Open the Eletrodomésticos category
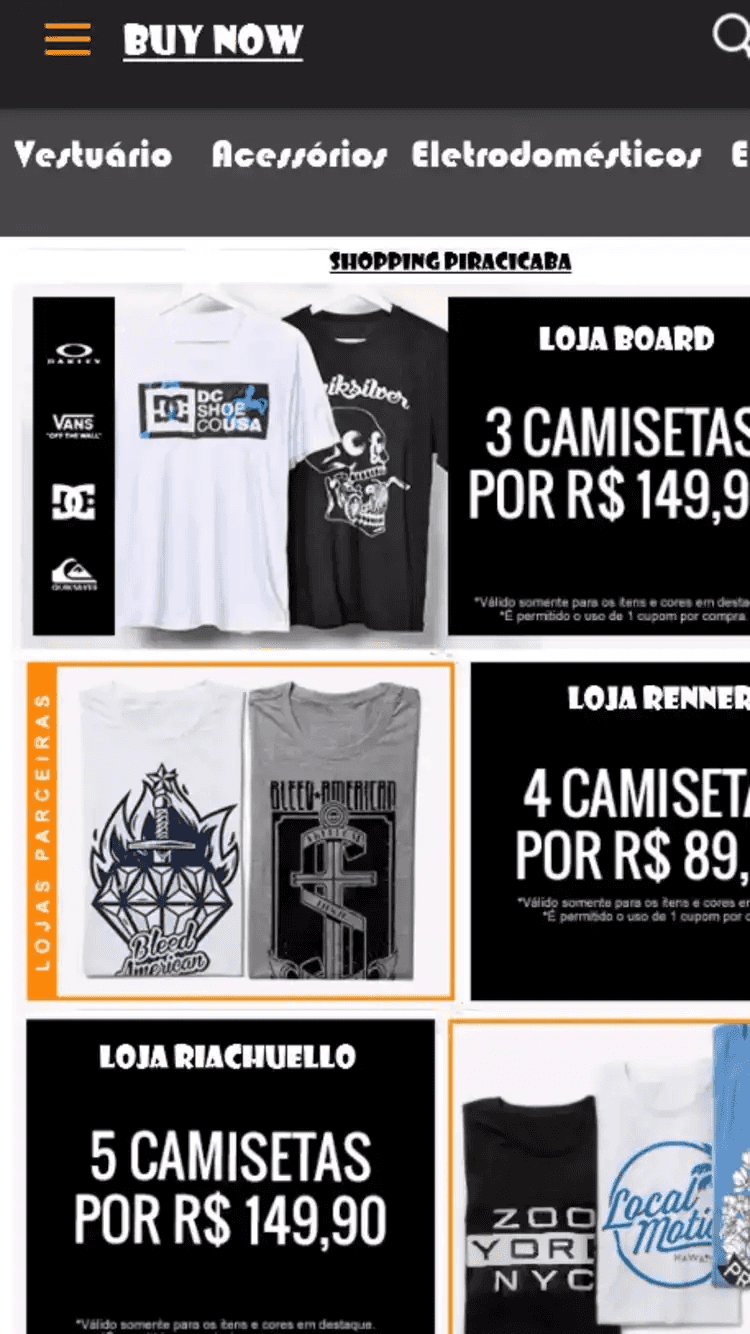Screen dimensions: 750x1334 [556, 155]
